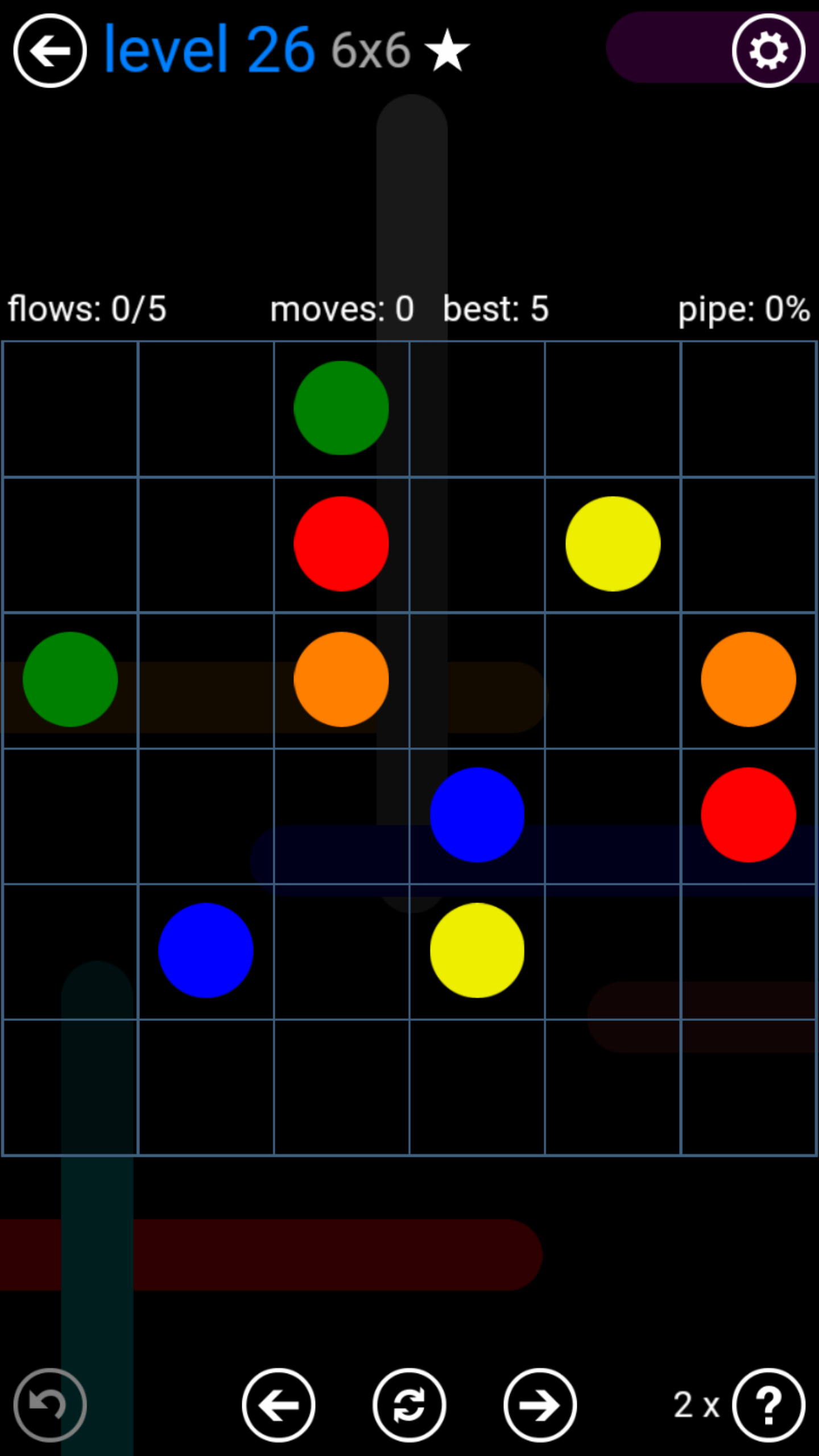Select the green dot on the left edge
The image size is (819, 1456).
[x=70, y=679]
